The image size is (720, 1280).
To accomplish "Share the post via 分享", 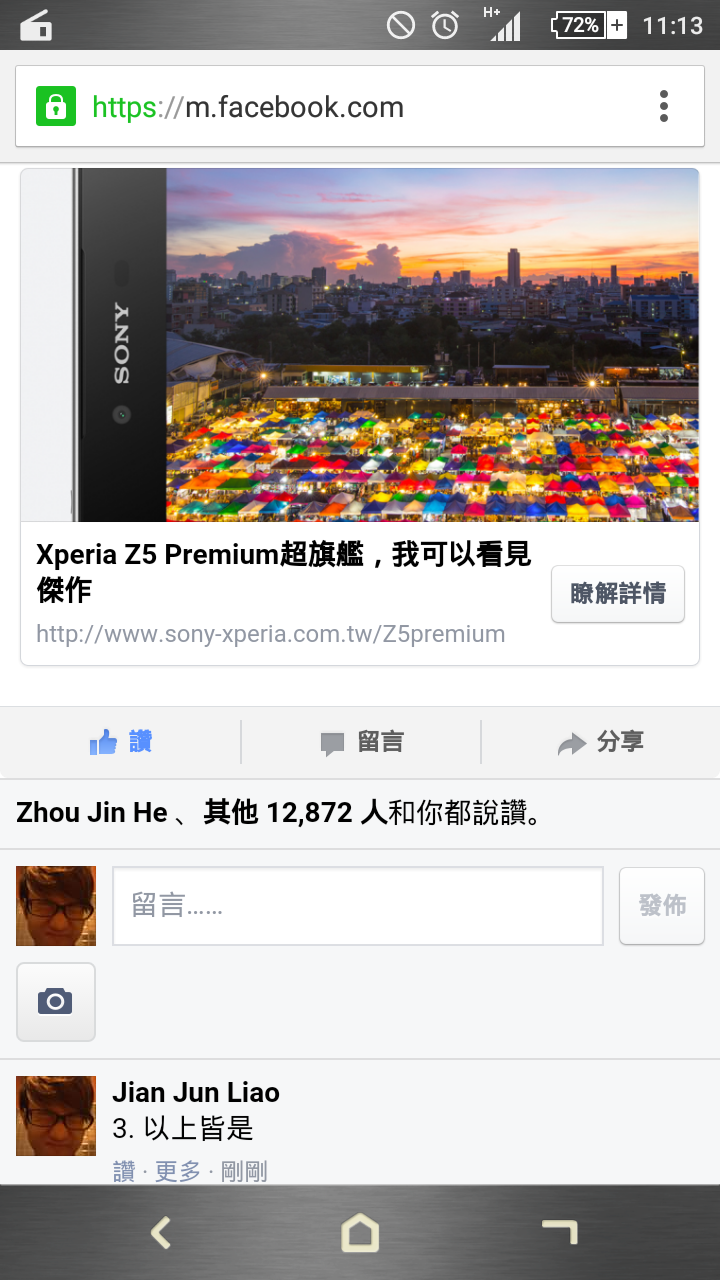I will tap(600, 742).
